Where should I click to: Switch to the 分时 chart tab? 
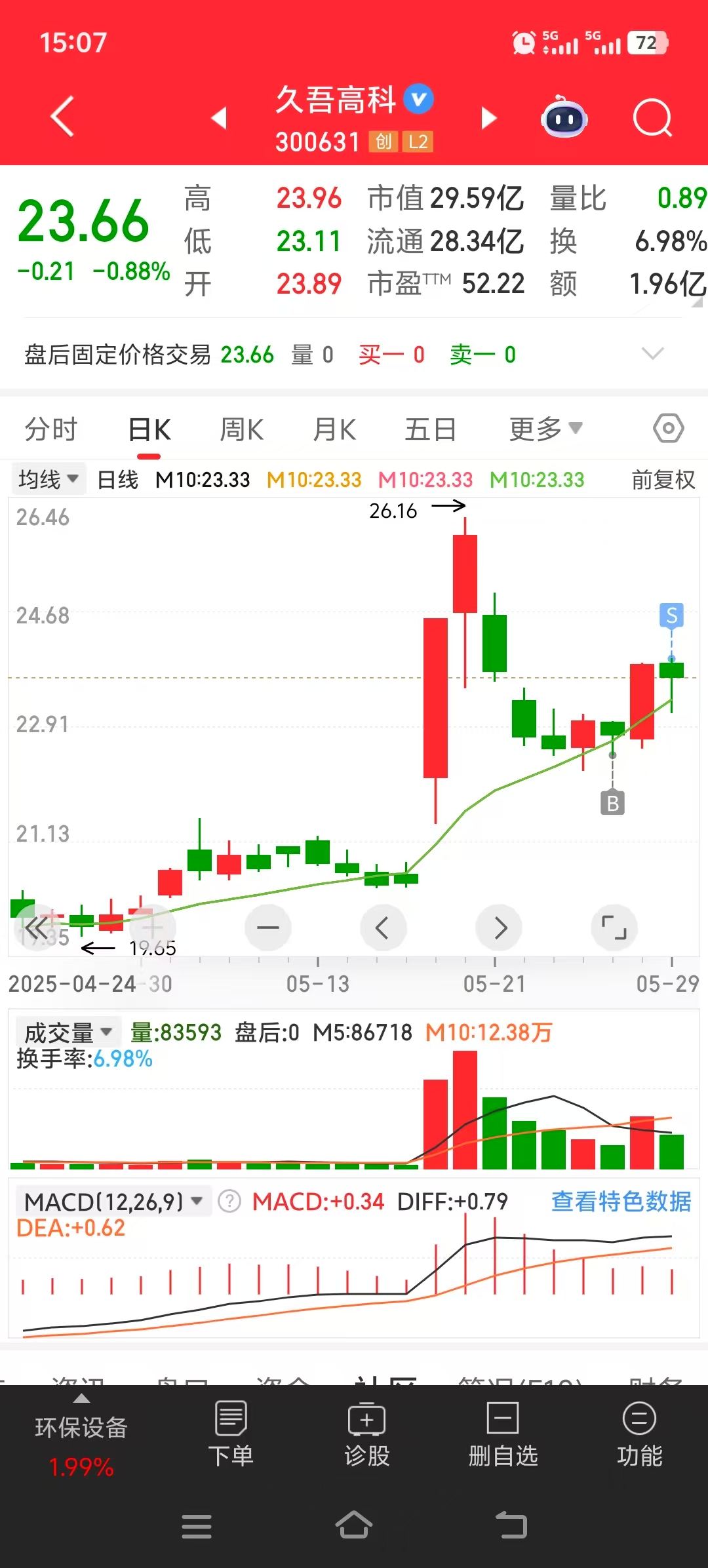51,430
